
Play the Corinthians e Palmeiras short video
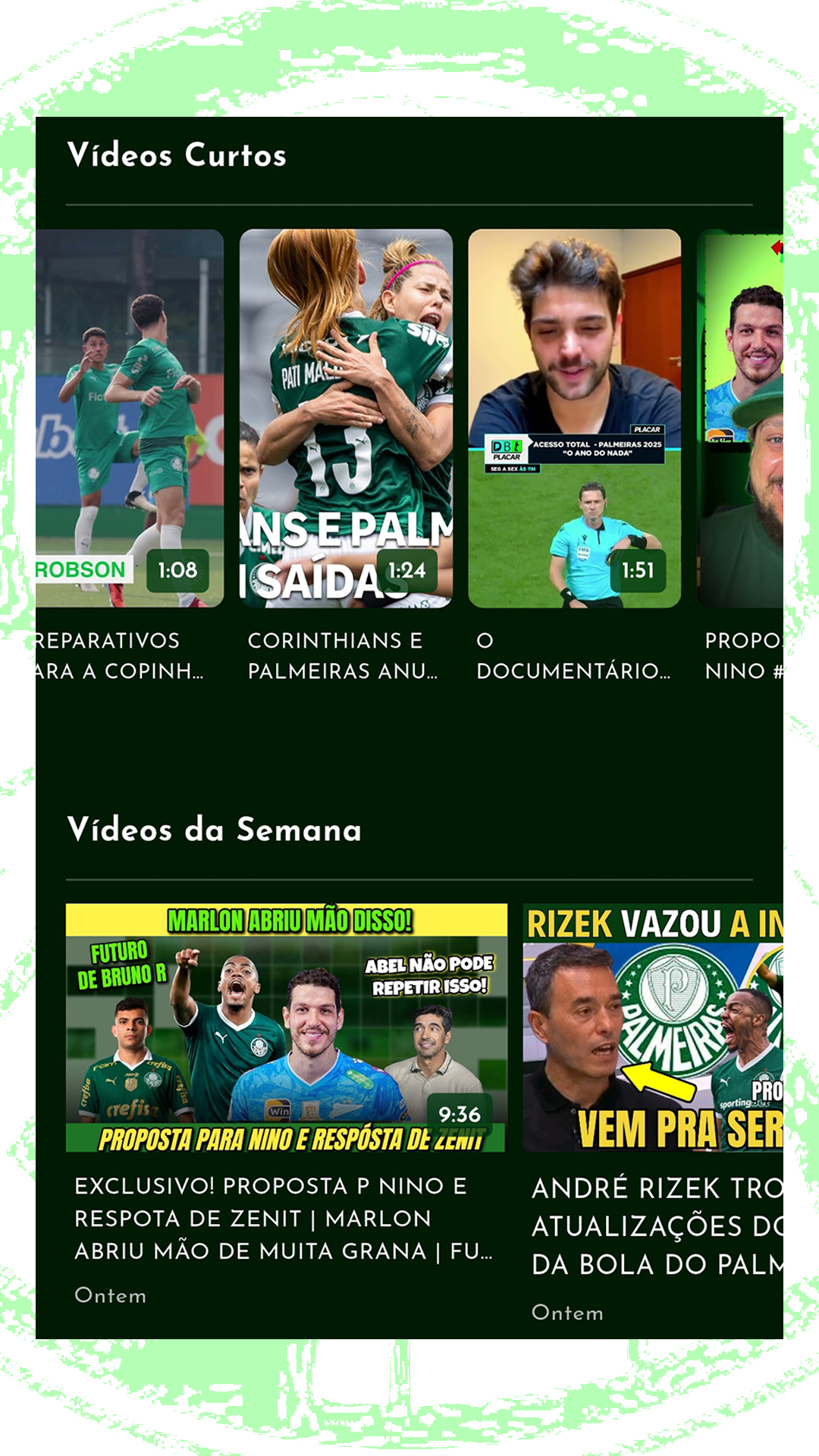tap(346, 419)
